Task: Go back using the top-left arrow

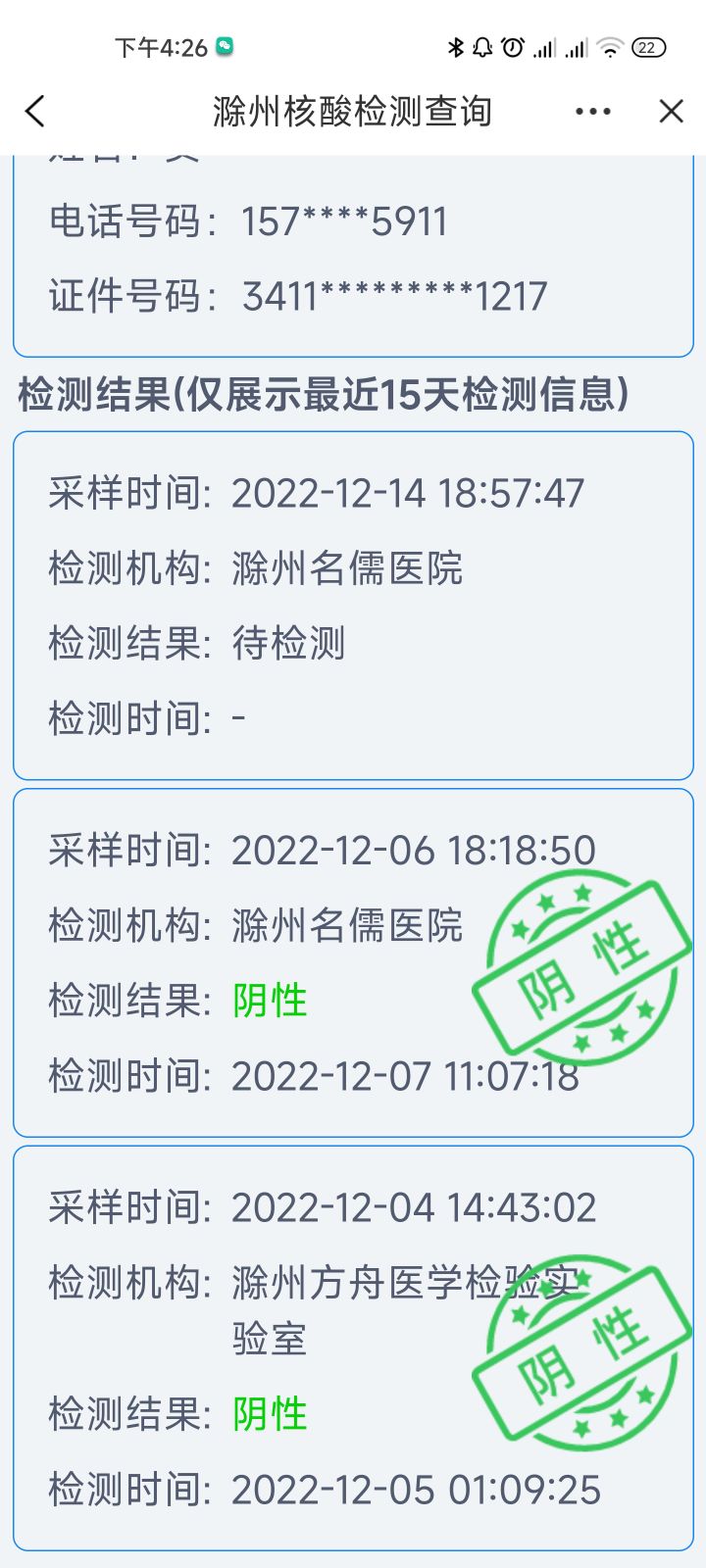Action: [35, 112]
